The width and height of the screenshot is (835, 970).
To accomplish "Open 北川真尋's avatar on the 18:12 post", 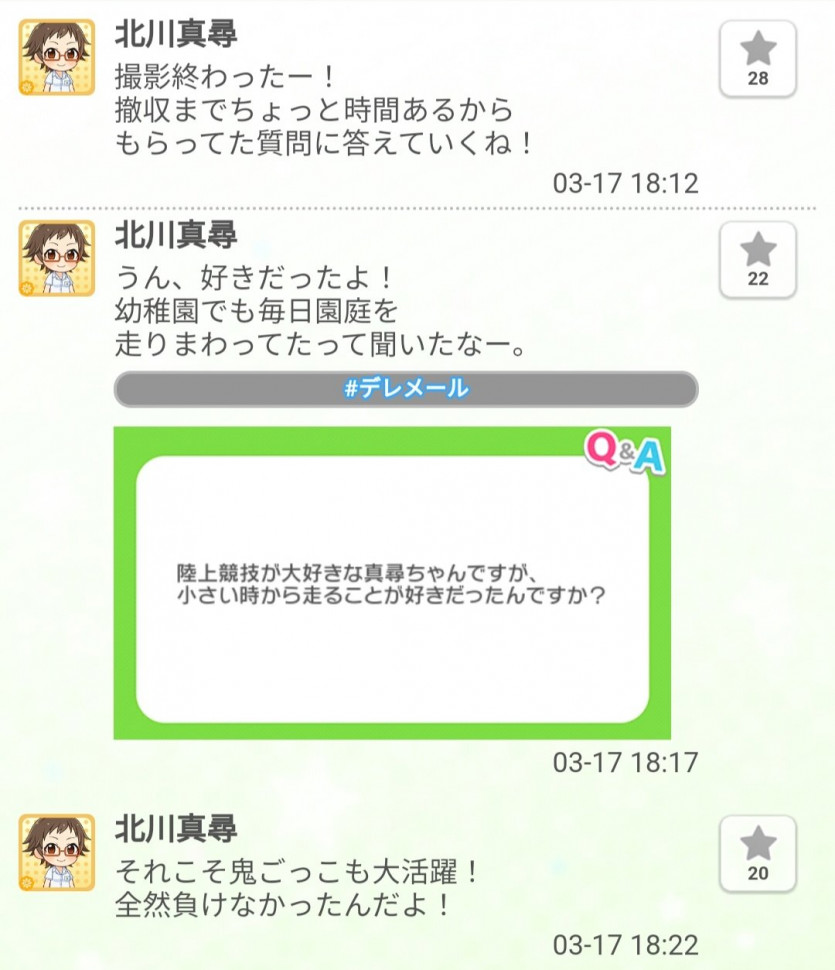I will (57, 58).
